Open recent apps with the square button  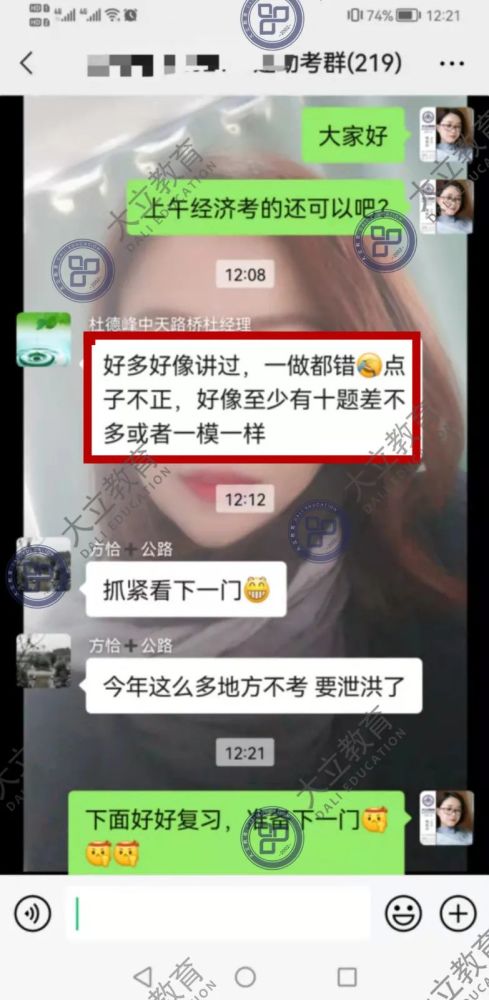tap(346, 976)
